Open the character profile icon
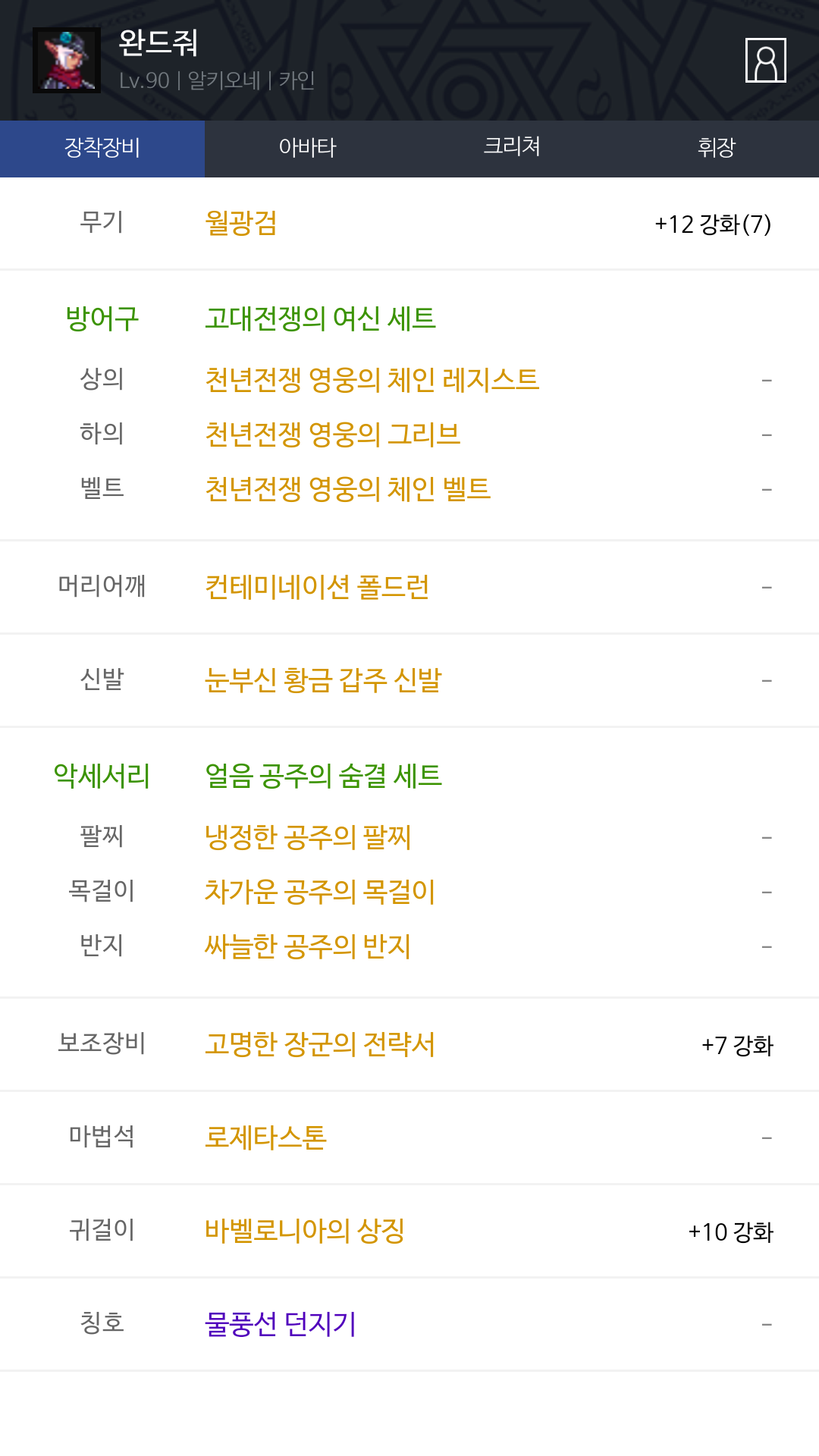Viewport: 819px width, 1456px height. tap(765, 60)
